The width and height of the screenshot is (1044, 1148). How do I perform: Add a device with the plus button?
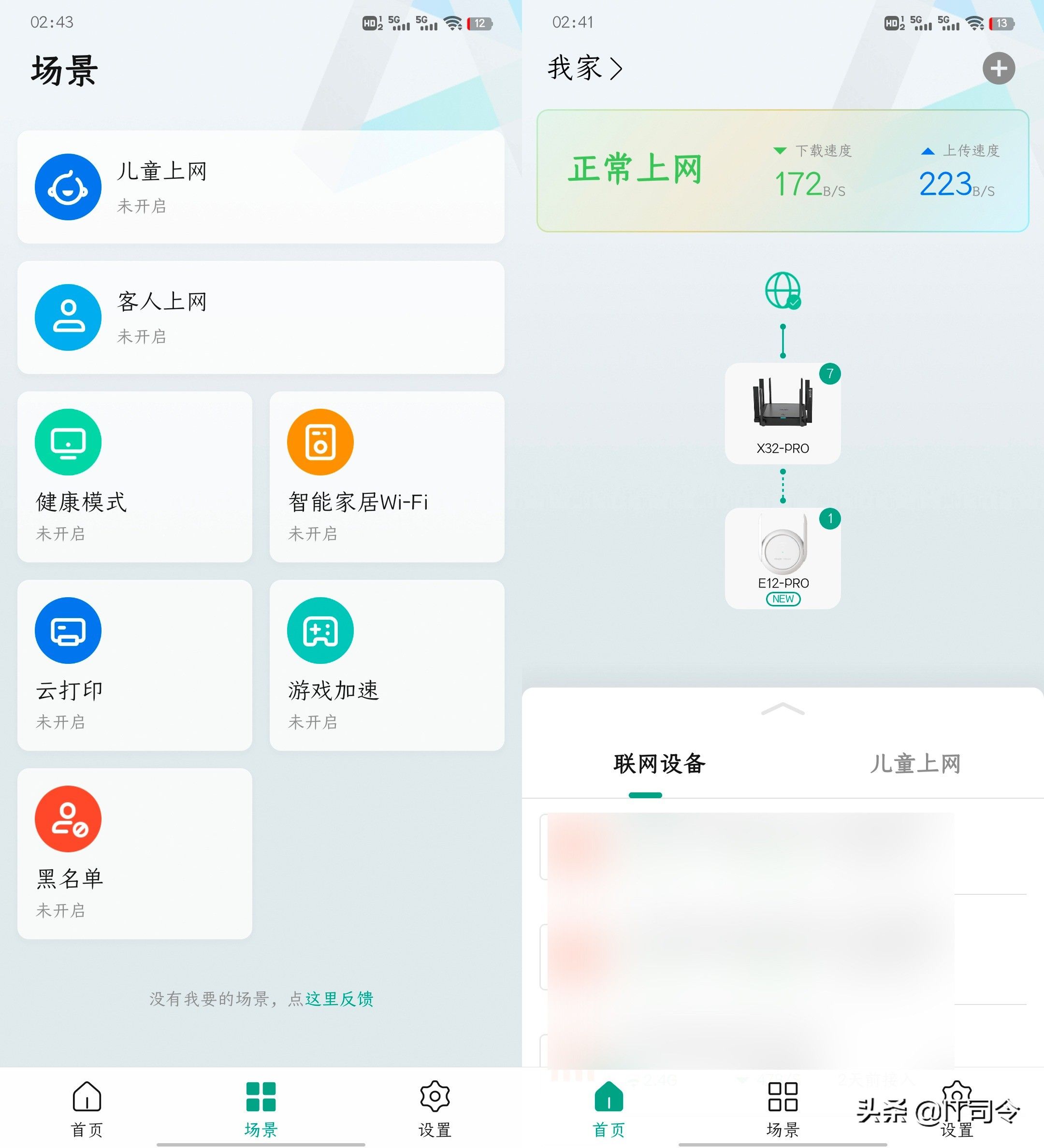(999, 68)
